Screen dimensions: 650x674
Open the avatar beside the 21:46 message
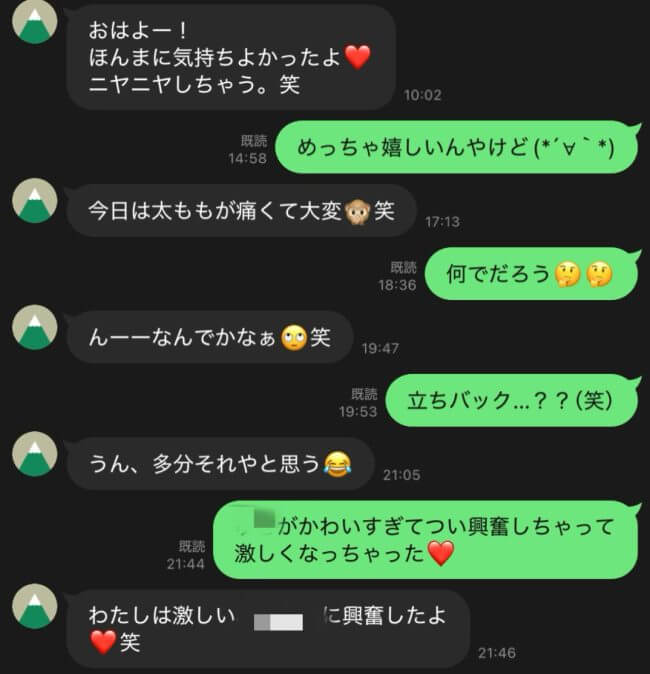pos(34,608)
